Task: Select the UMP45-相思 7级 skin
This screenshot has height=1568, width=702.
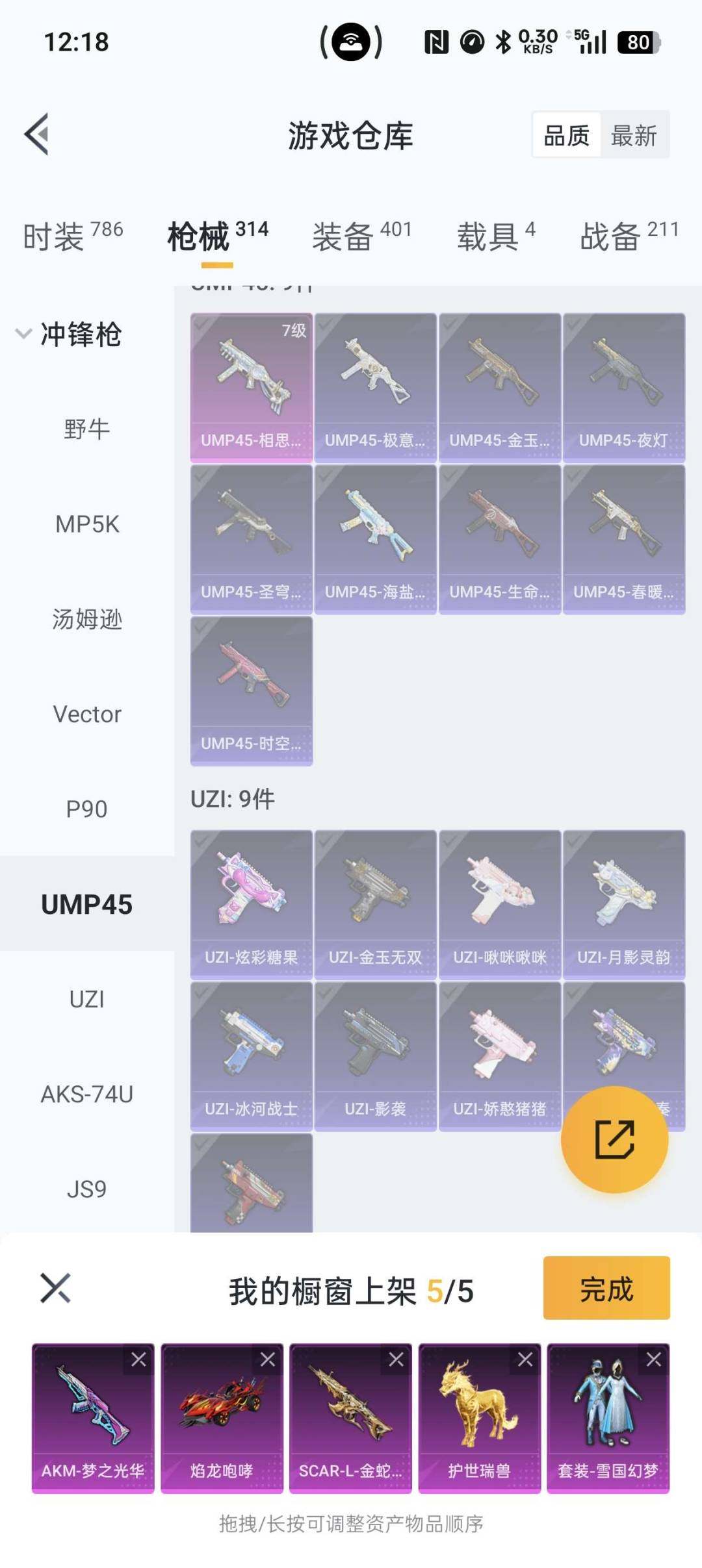Action: (251, 387)
